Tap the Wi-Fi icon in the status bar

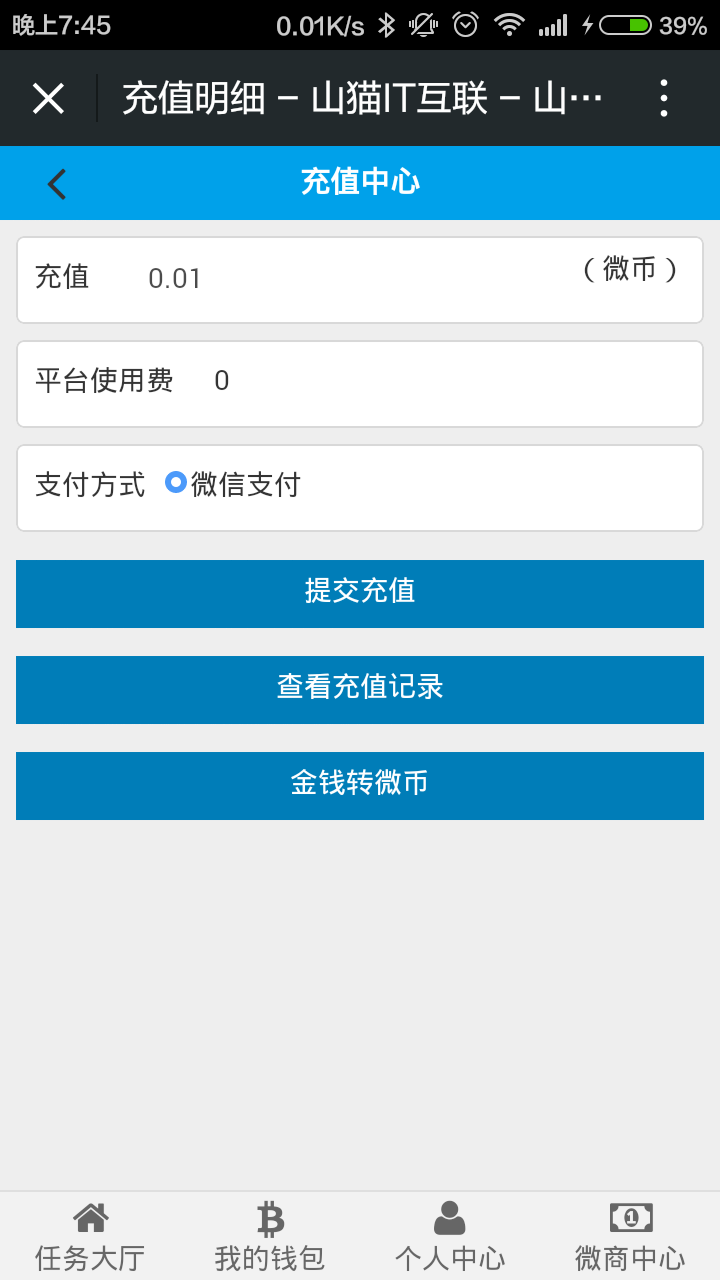click(x=509, y=23)
